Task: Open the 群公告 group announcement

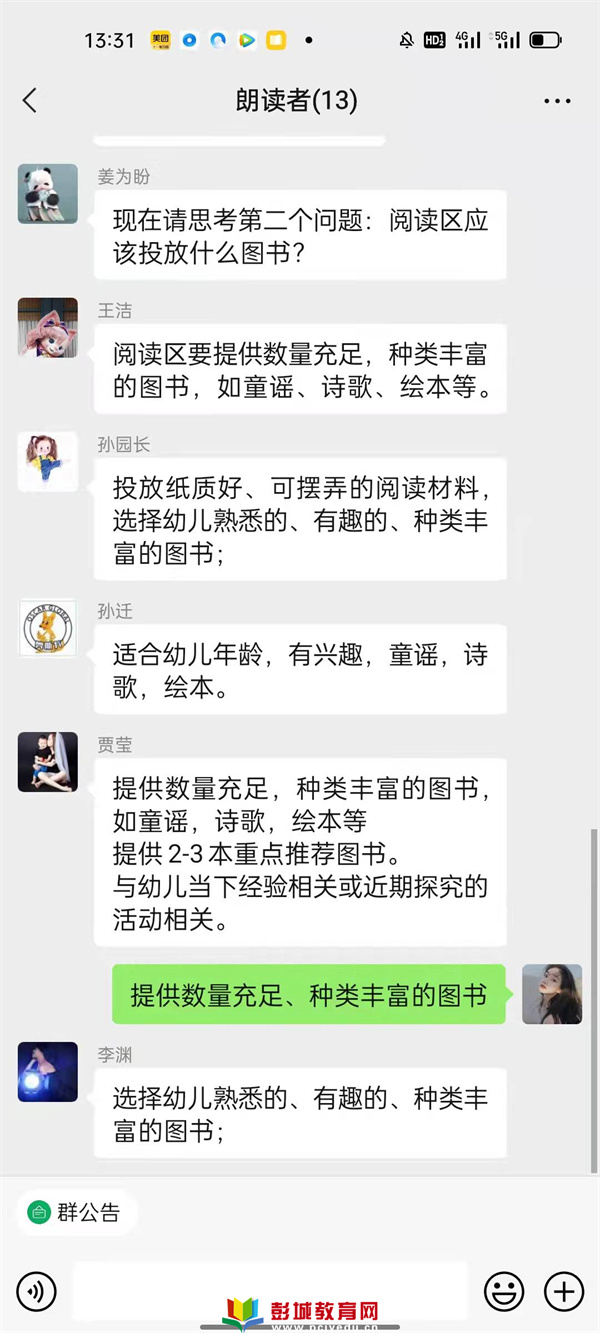Action: [76, 1213]
